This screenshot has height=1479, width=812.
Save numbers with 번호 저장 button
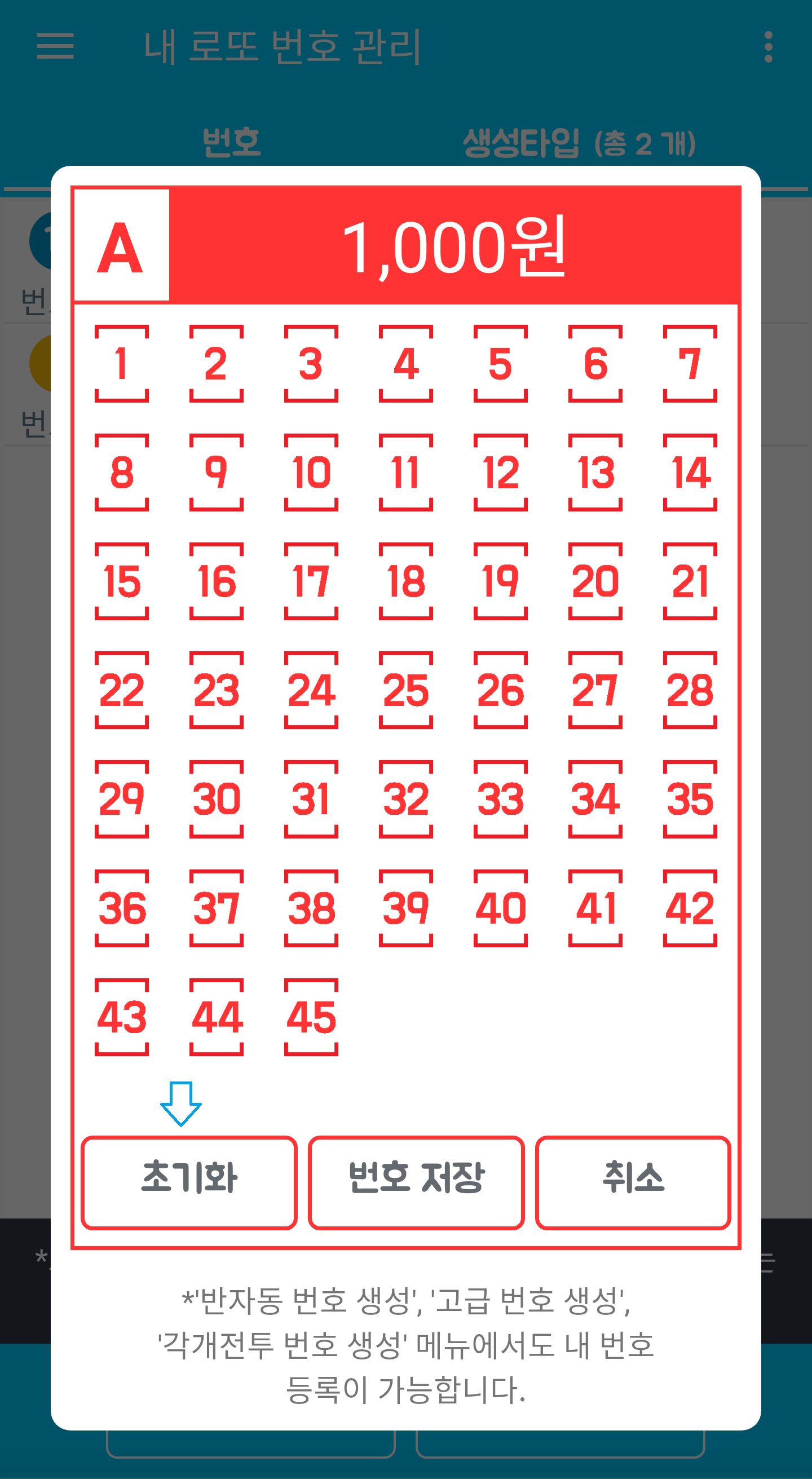pos(416,1183)
